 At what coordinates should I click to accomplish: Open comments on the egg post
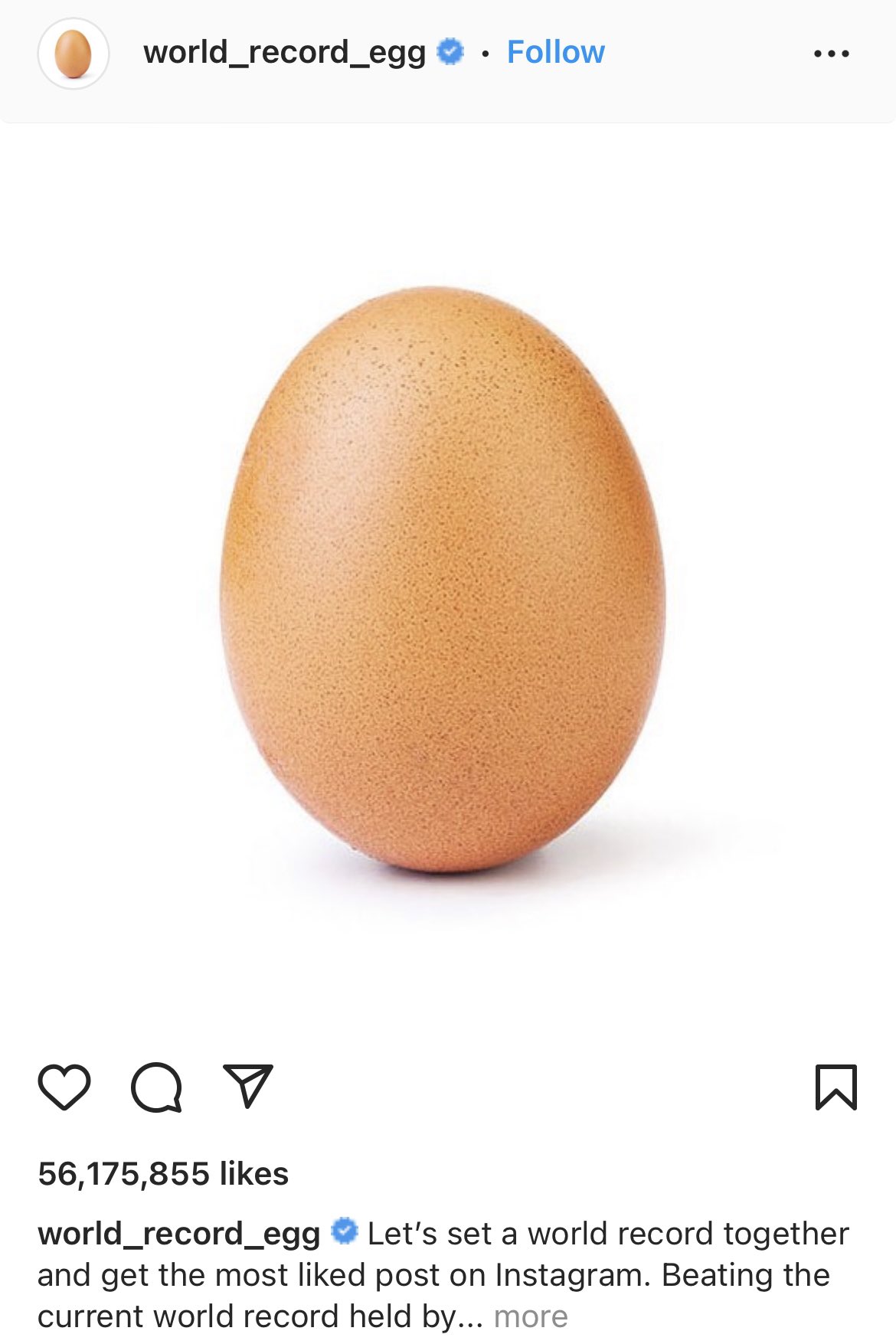click(x=156, y=1087)
